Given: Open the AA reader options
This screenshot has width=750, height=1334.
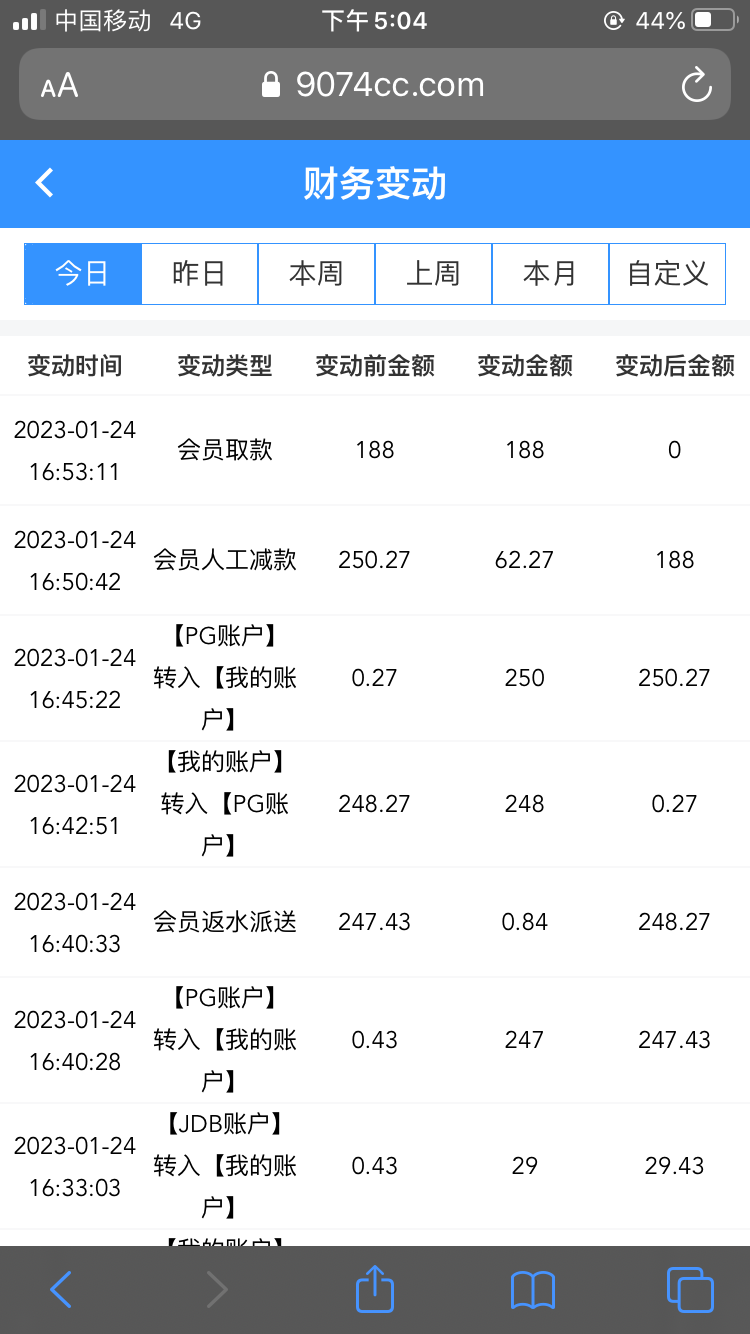Looking at the screenshot, I should tap(59, 86).
